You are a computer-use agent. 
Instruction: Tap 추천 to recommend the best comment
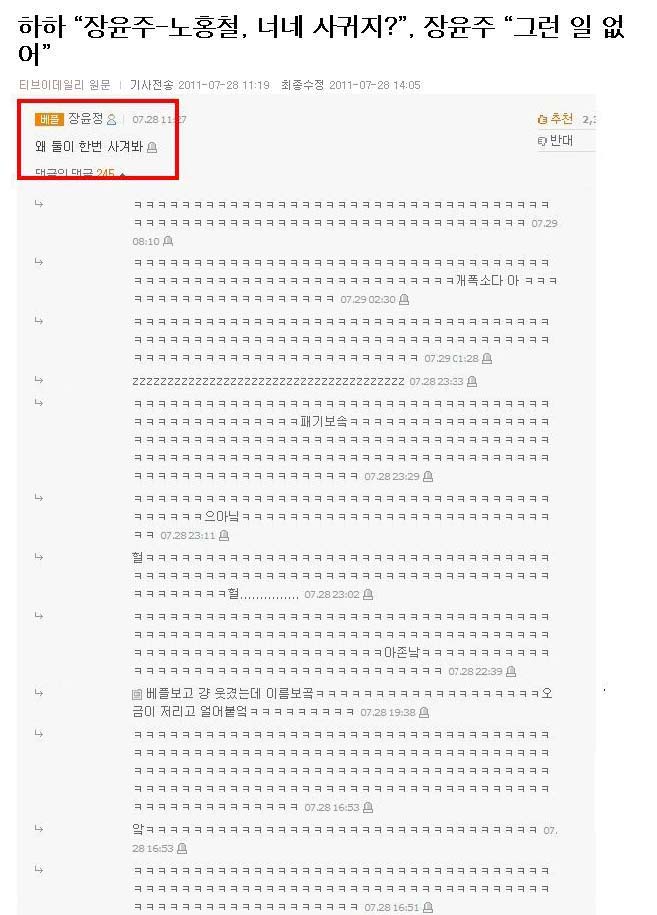click(x=556, y=119)
